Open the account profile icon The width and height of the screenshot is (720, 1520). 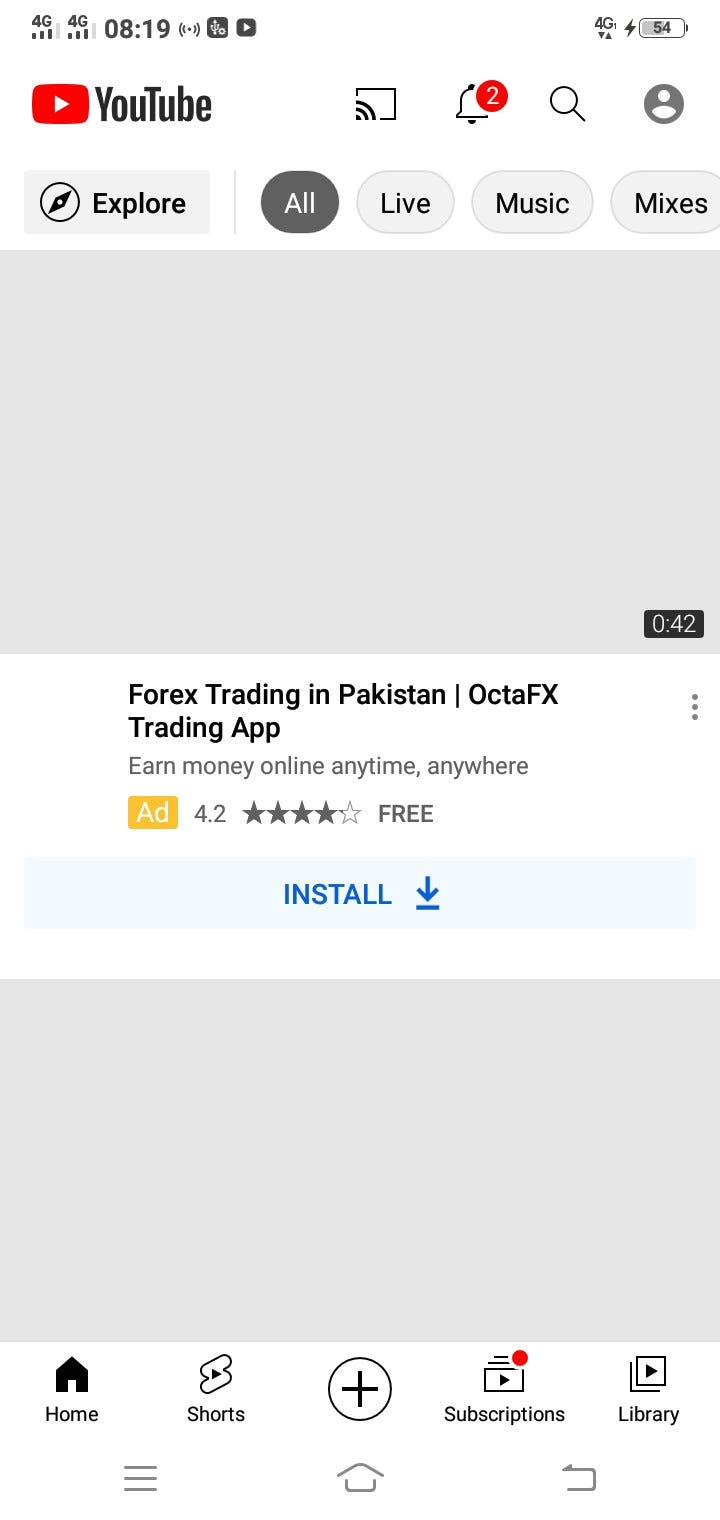pos(663,104)
